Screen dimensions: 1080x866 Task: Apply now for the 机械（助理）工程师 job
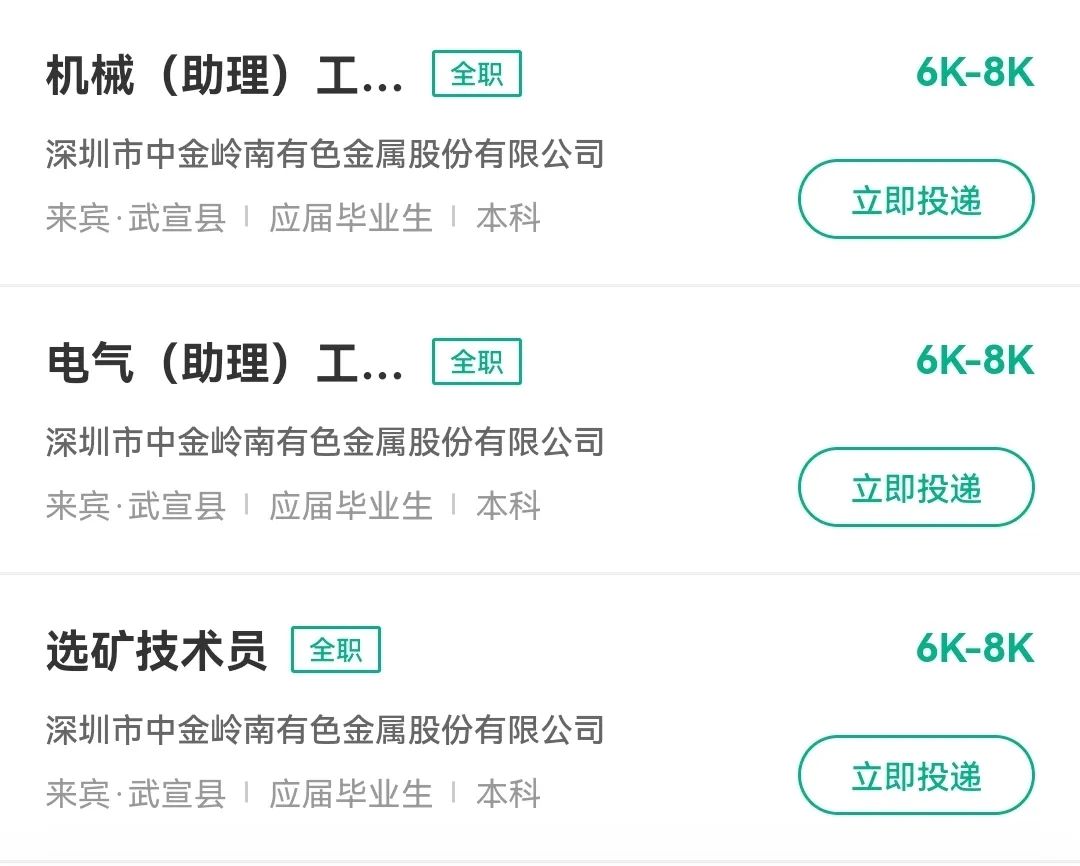click(x=915, y=200)
